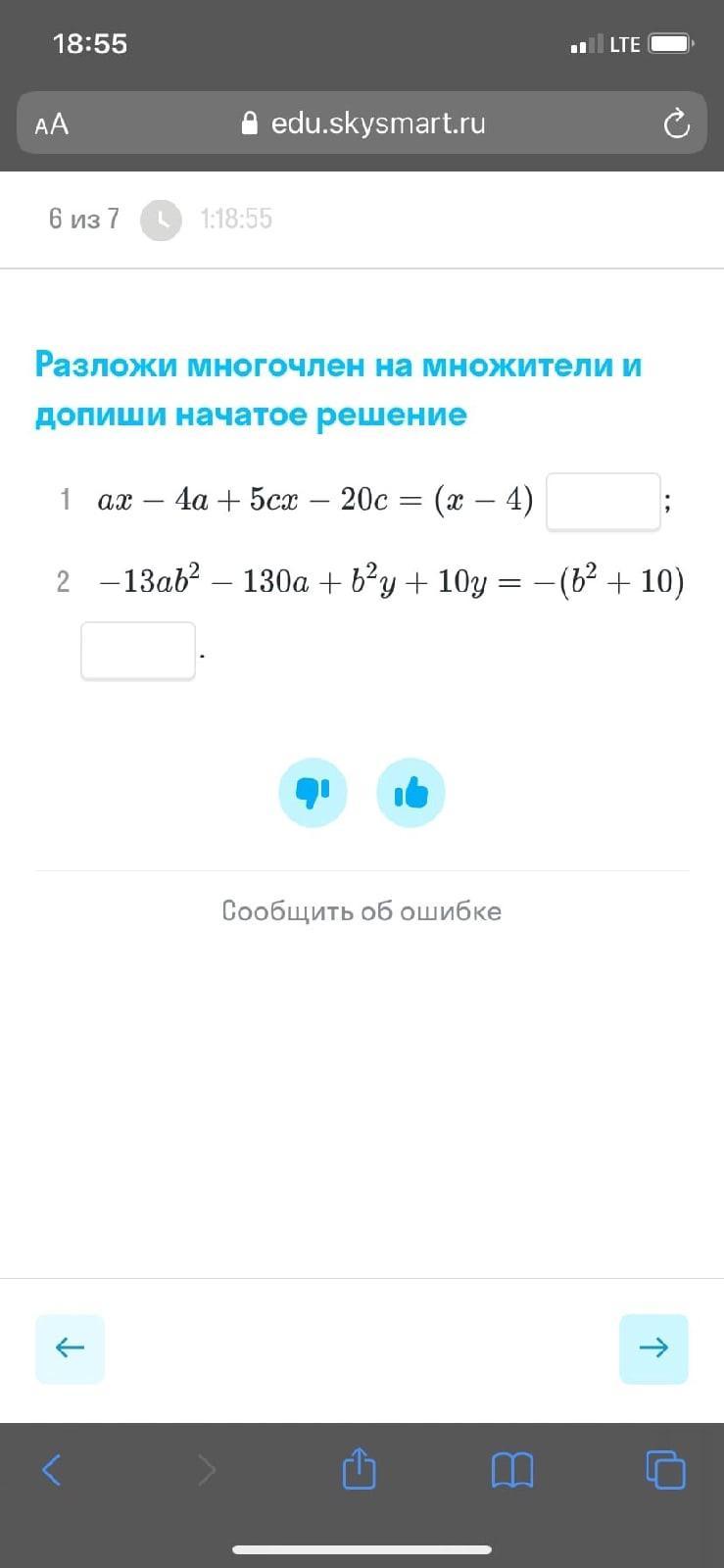Tap the answer field for equation 1
The height and width of the screenshot is (1568, 724).
click(x=603, y=502)
